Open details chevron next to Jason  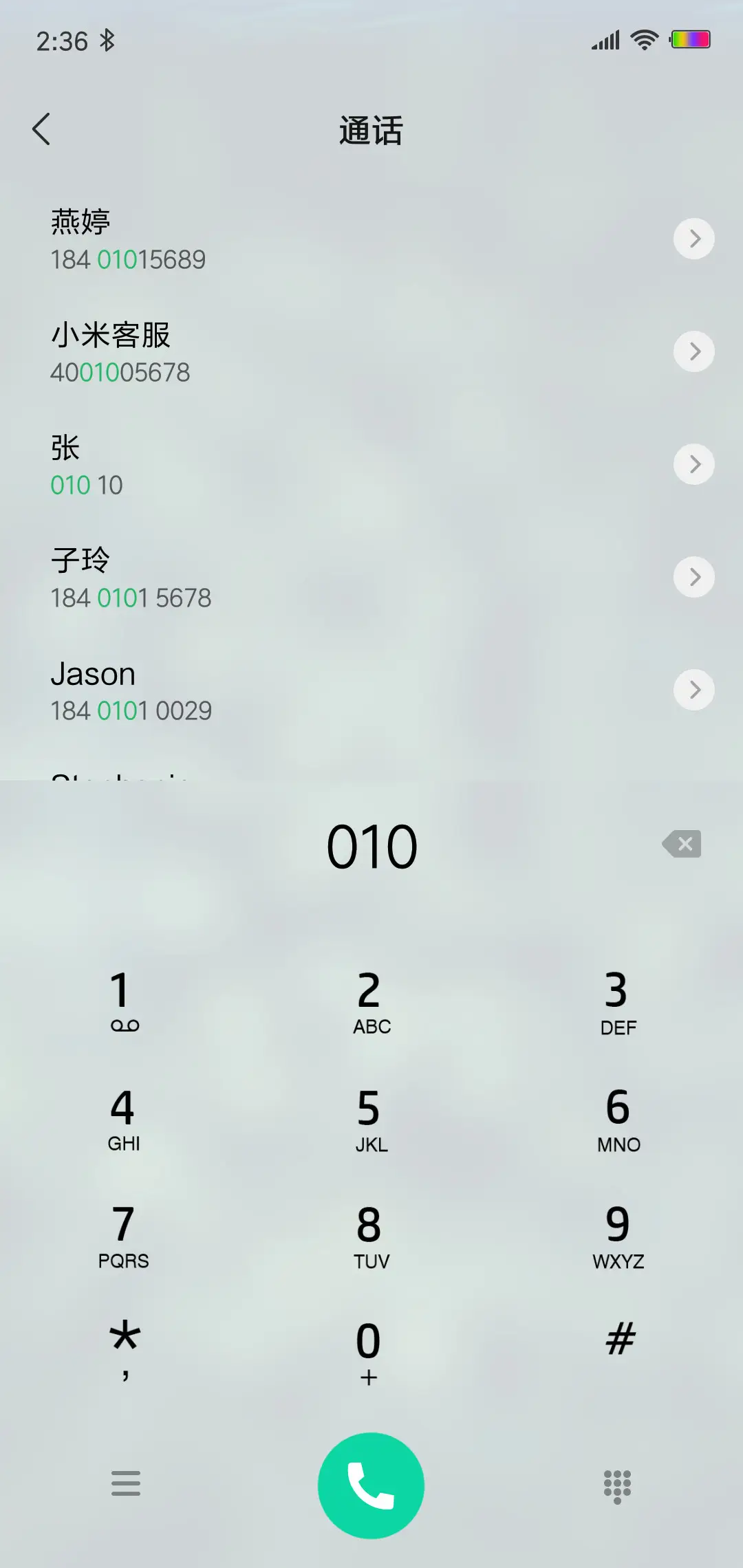[693, 690]
